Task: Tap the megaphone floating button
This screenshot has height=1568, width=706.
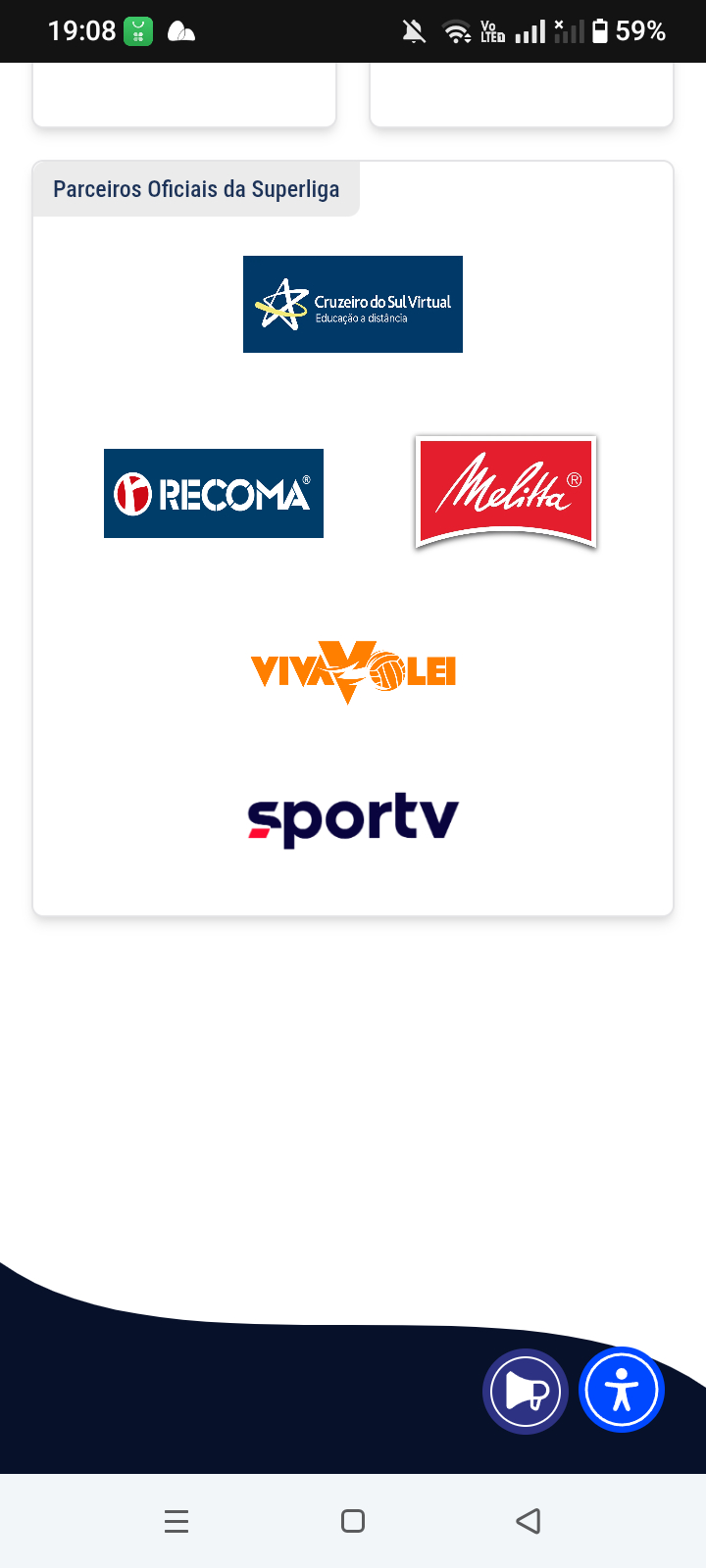Action: point(526,1391)
